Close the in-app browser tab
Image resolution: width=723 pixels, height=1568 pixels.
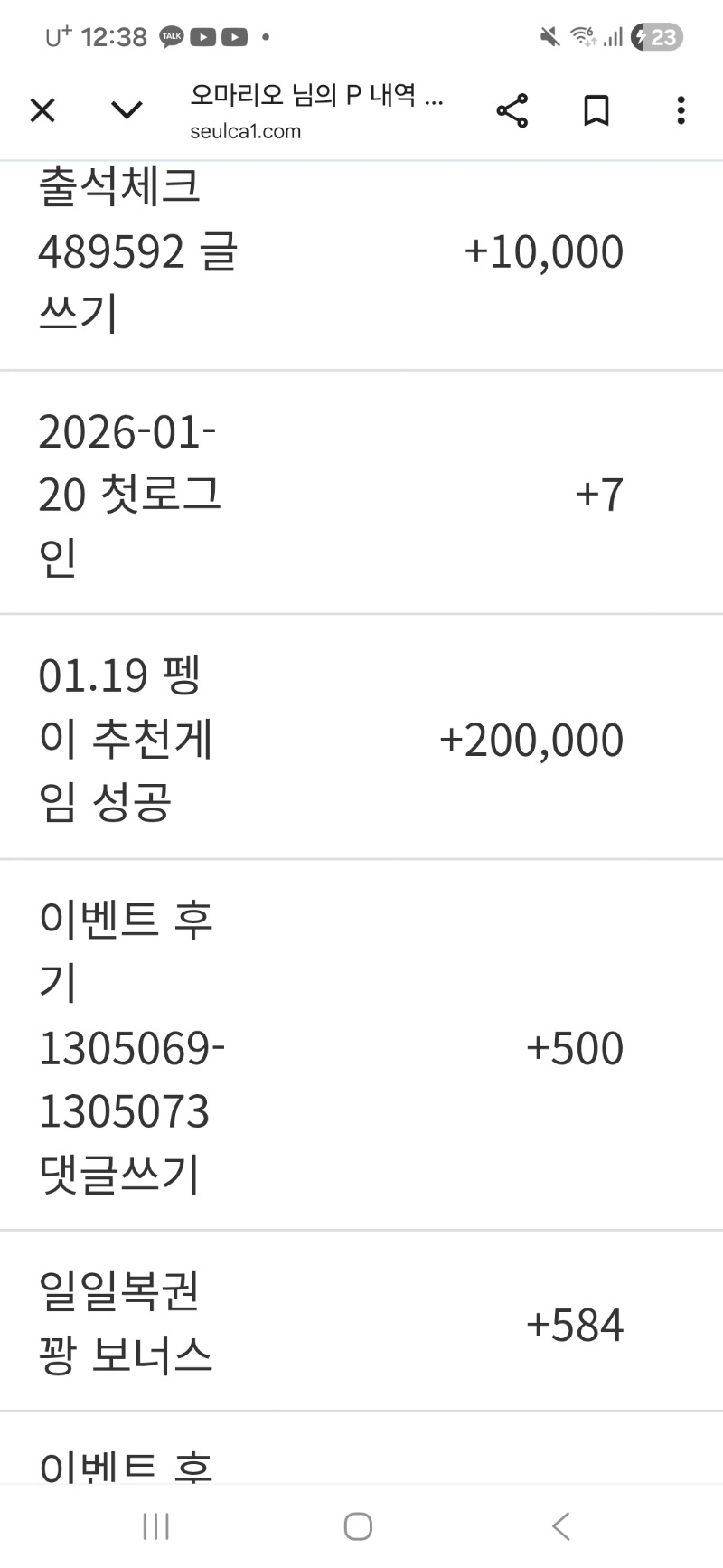tap(42, 110)
